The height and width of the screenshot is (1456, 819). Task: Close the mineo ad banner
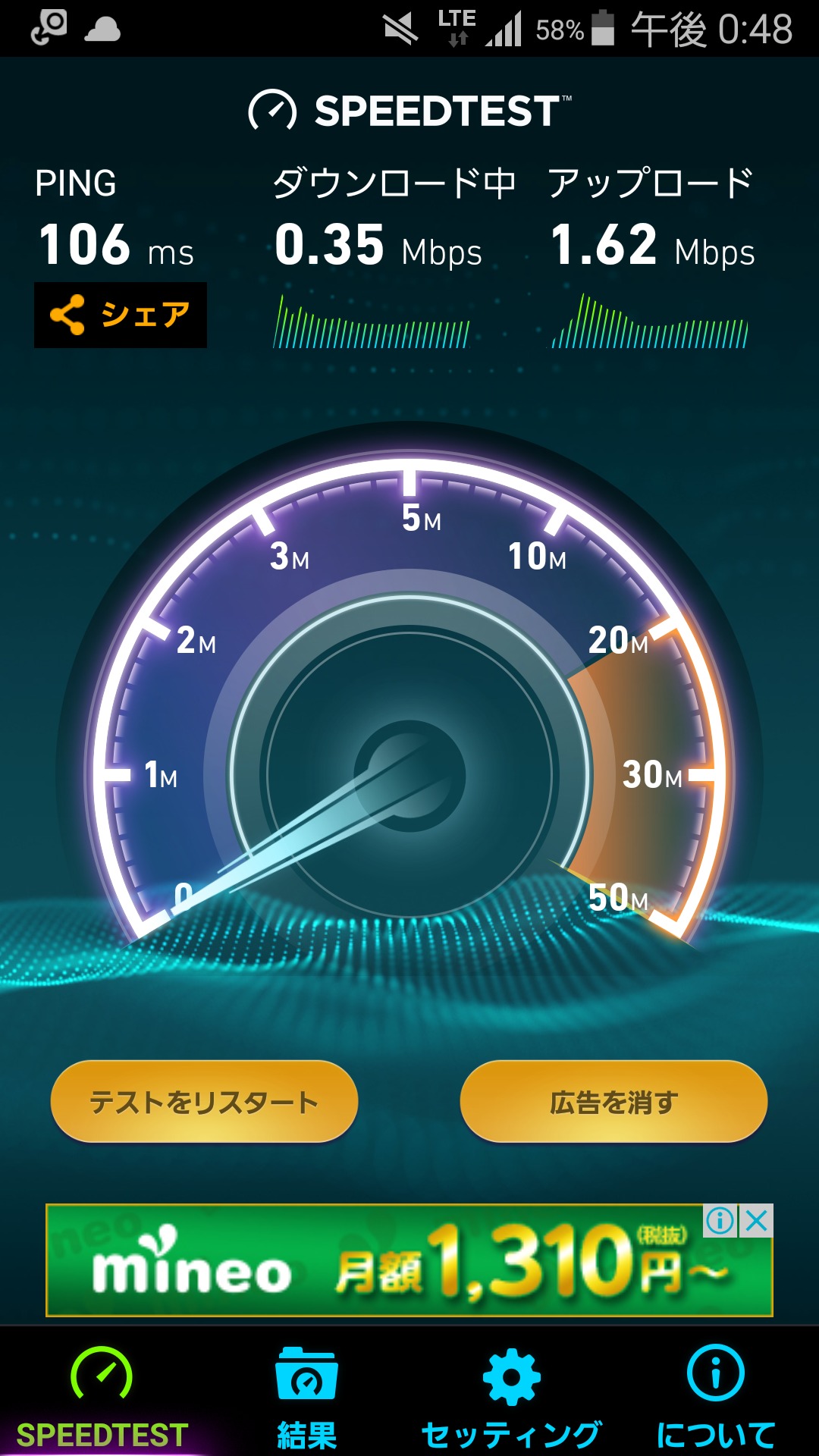pyautogui.click(x=757, y=1221)
